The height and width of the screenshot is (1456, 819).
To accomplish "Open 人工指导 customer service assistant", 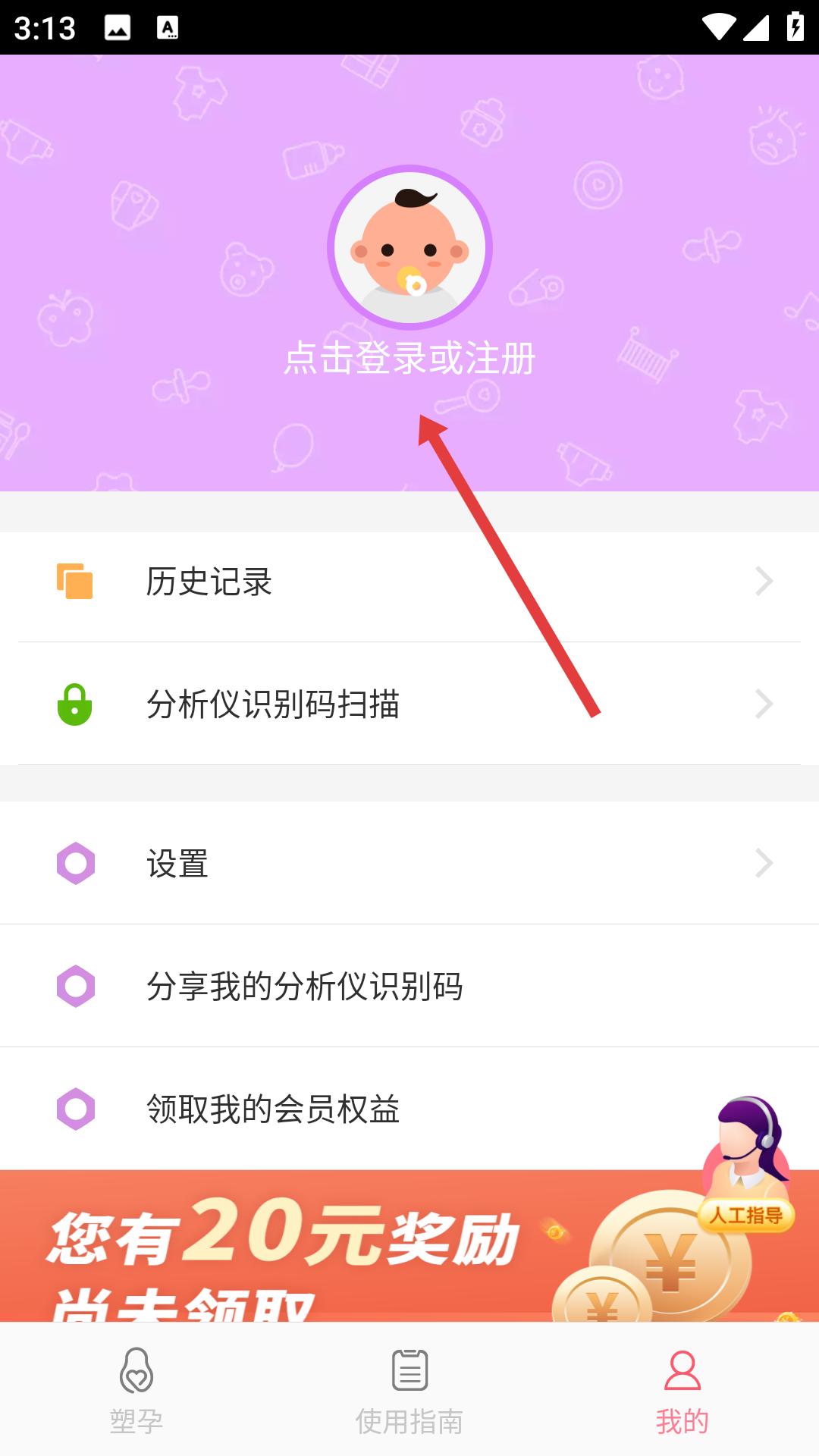I will click(747, 1164).
